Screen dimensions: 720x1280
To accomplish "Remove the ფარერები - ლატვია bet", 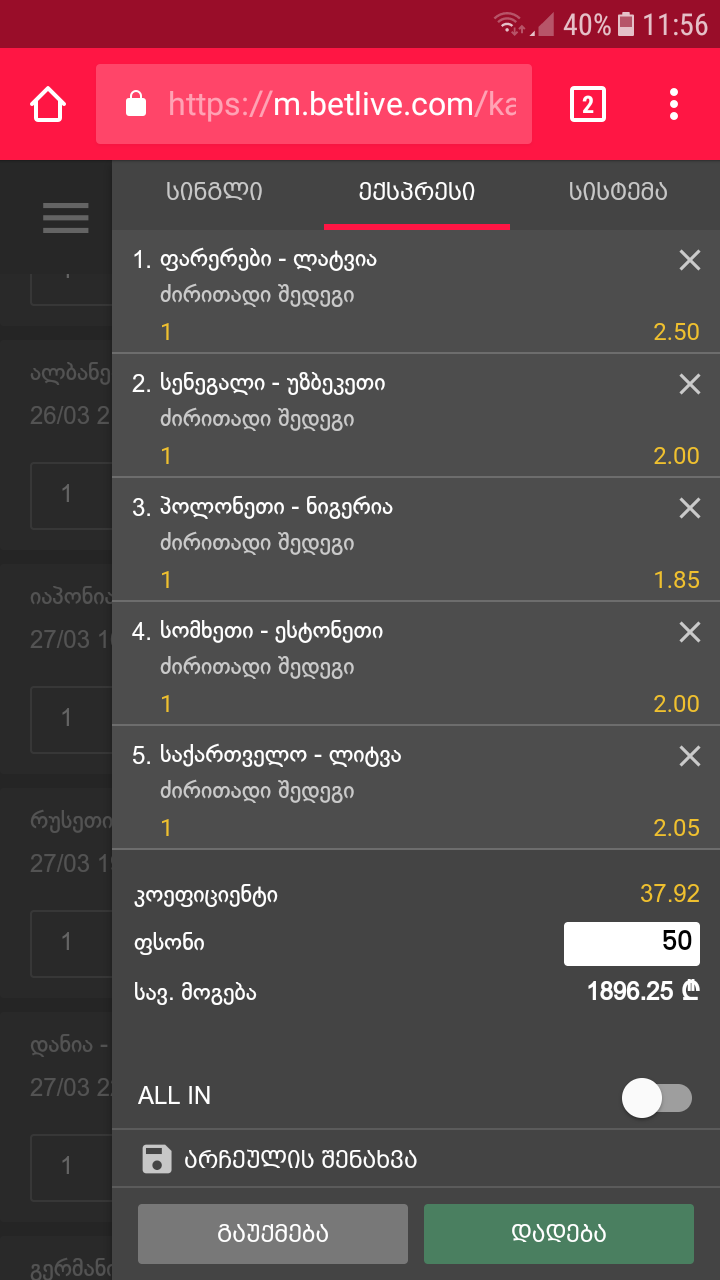I will [x=690, y=260].
